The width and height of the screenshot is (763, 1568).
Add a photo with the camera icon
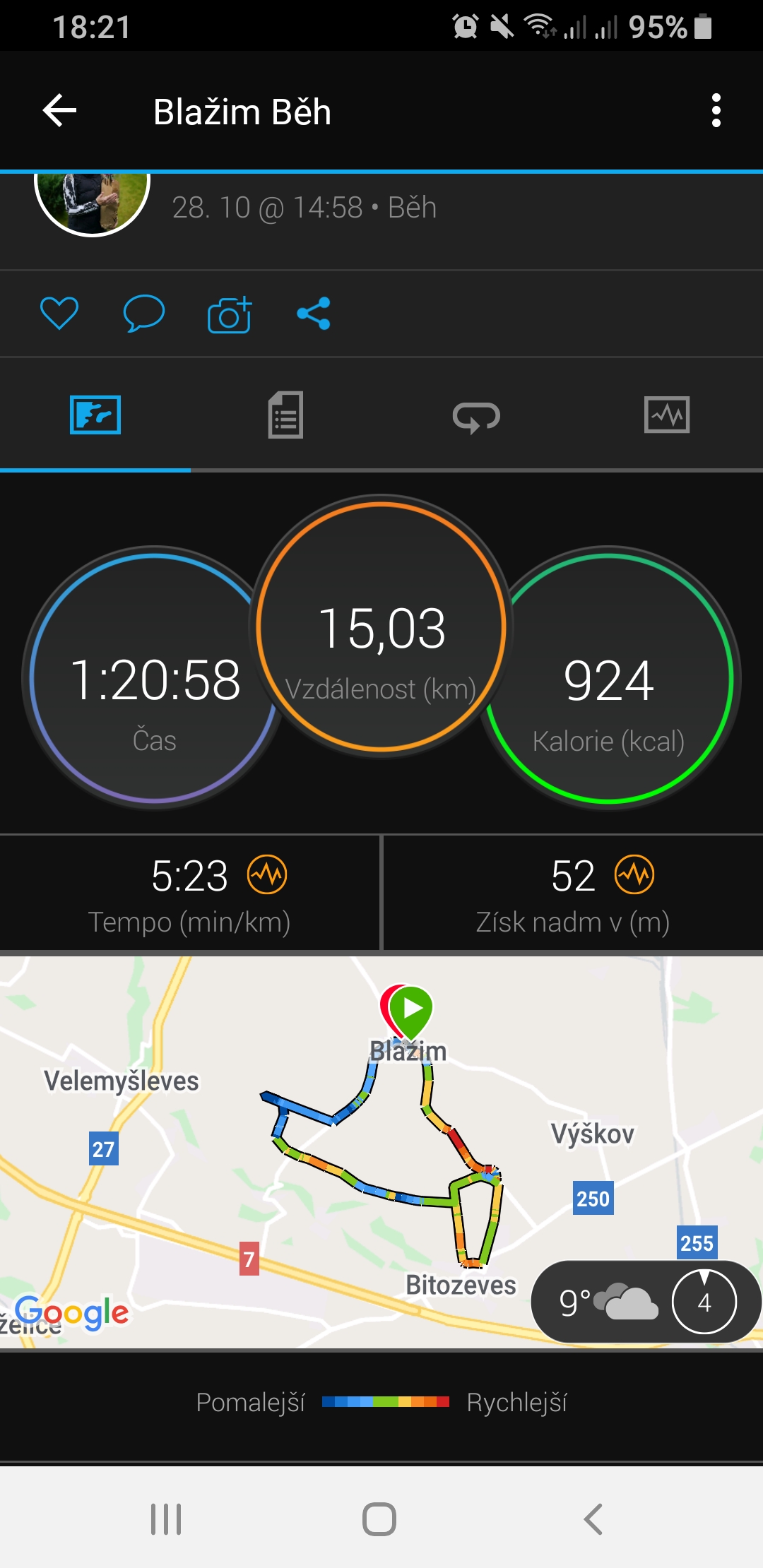coord(230,314)
